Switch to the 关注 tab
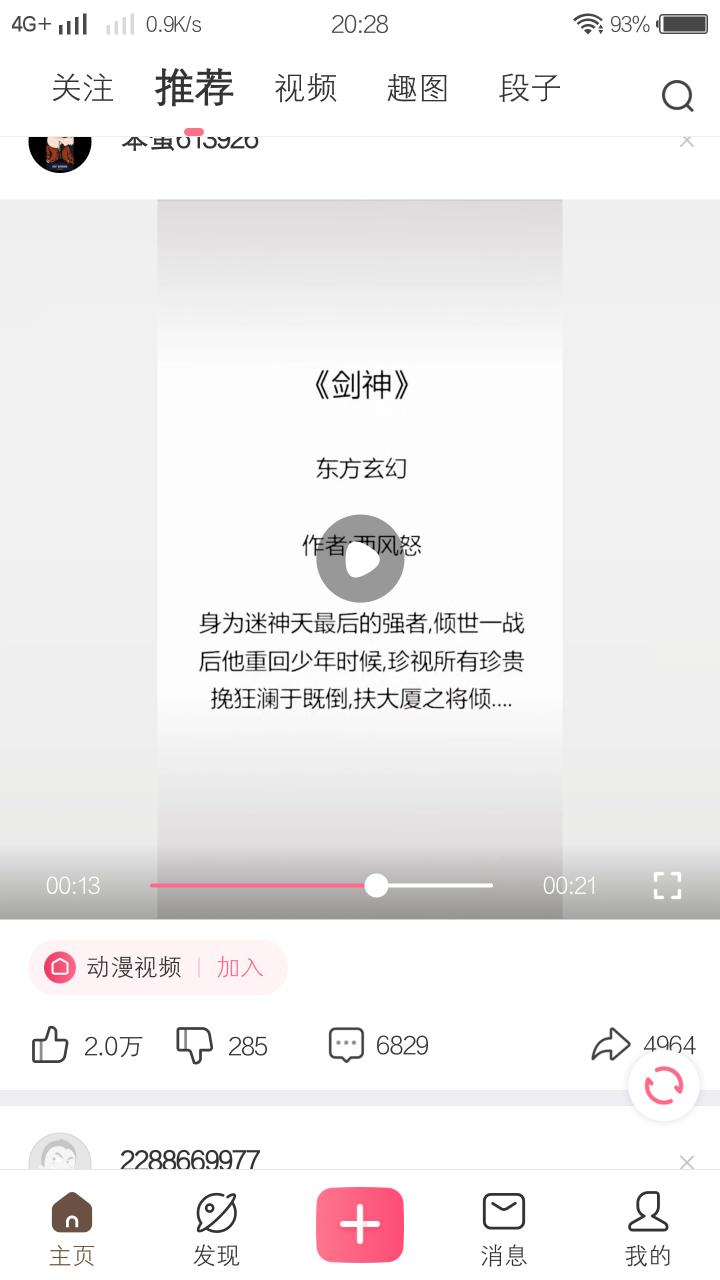 (82, 88)
